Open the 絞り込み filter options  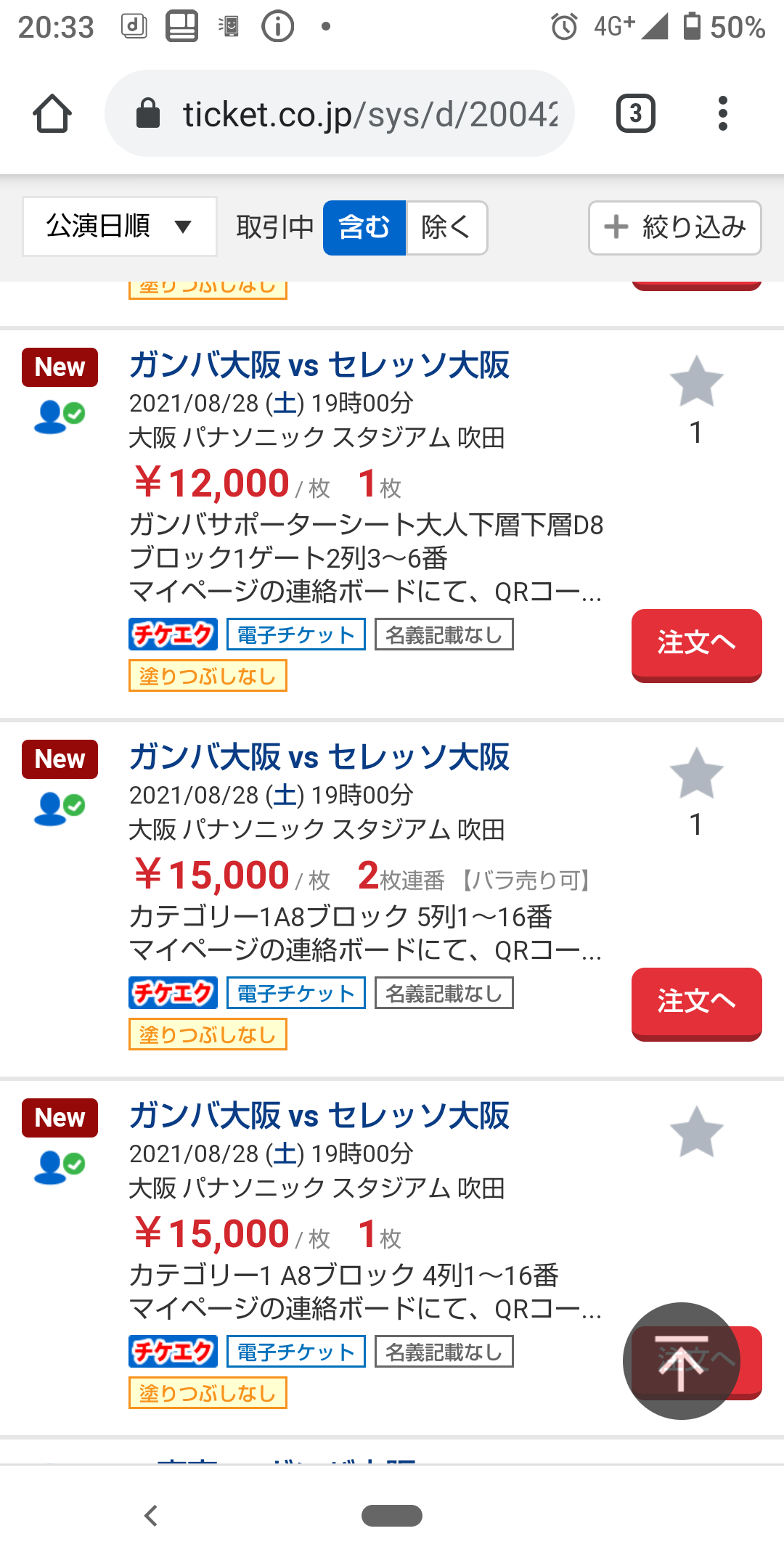pos(674,228)
